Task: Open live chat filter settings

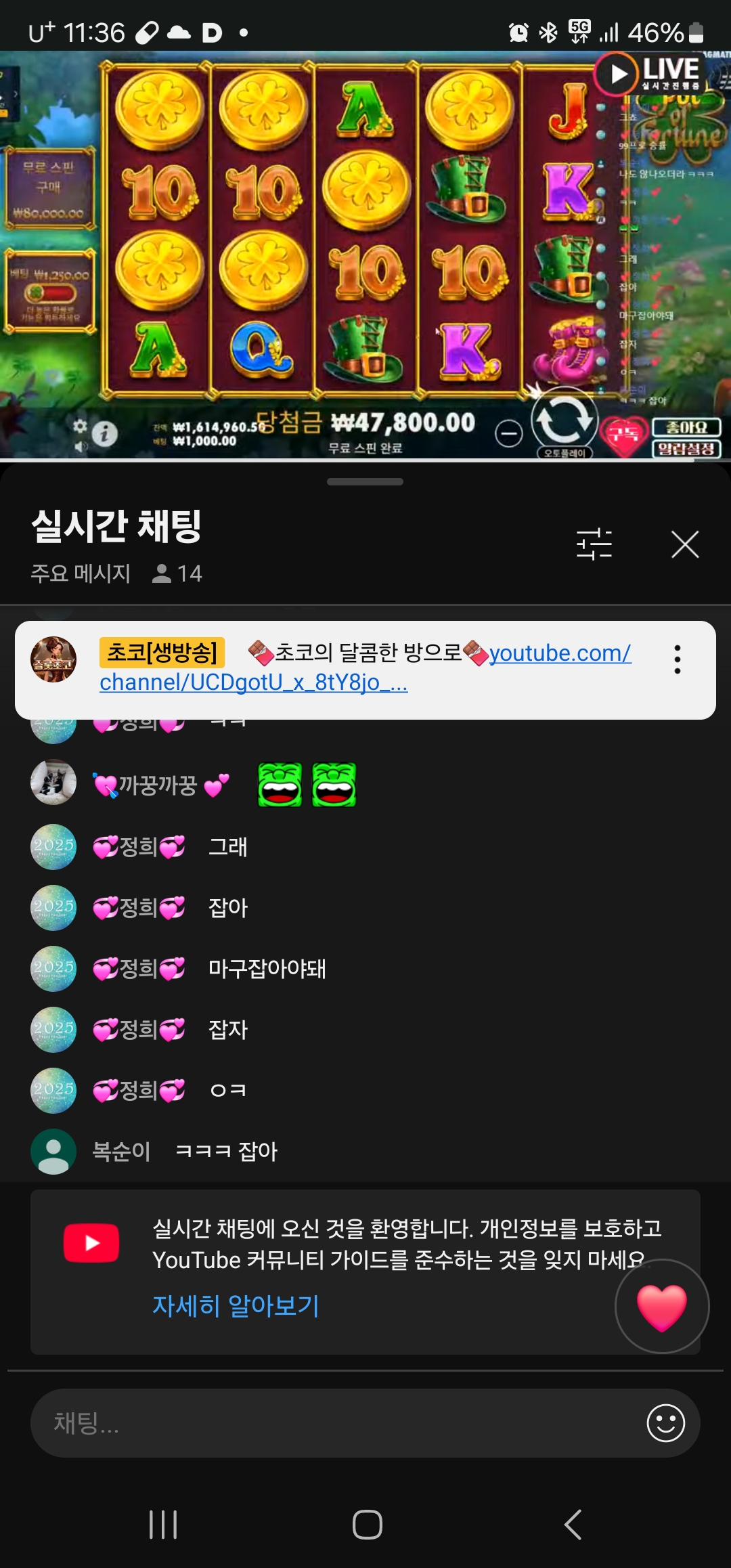Action: pyautogui.click(x=594, y=544)
